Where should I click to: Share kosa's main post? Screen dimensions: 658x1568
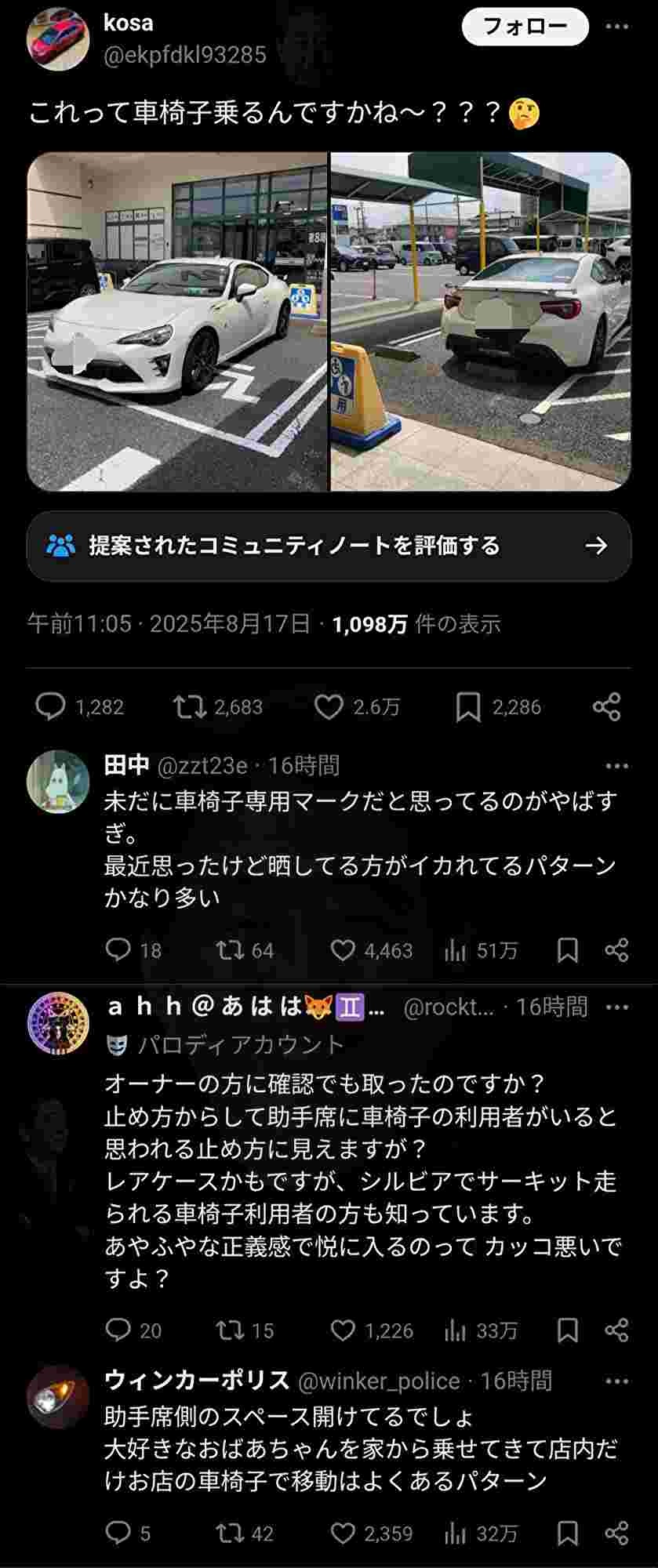(x=607, y=707)
